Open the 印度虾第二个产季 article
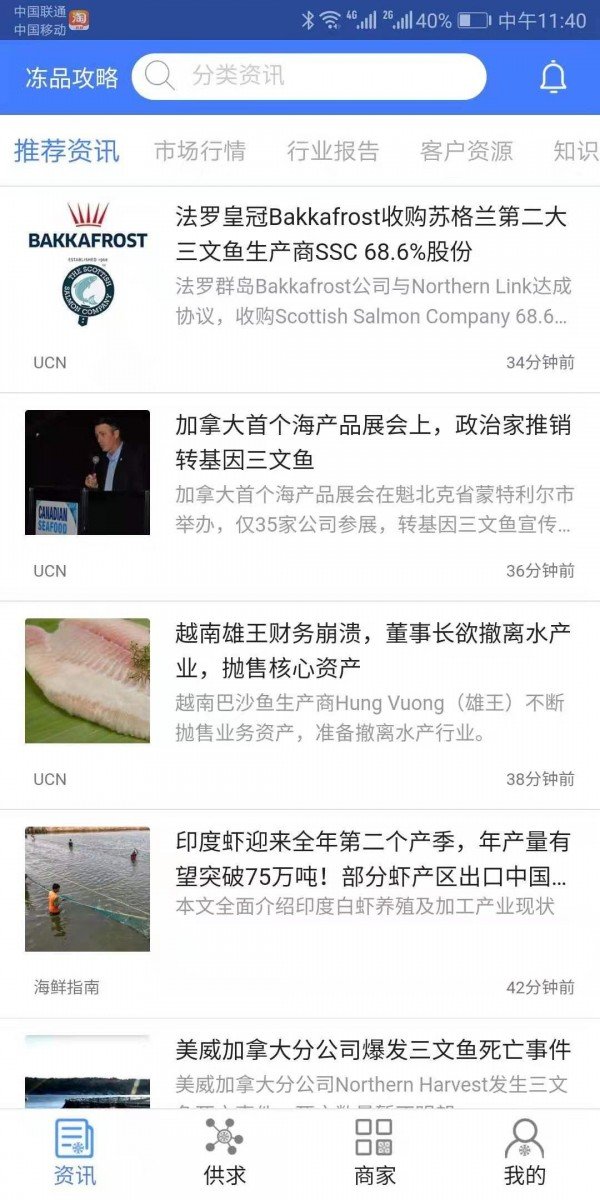 click(372, 860)
